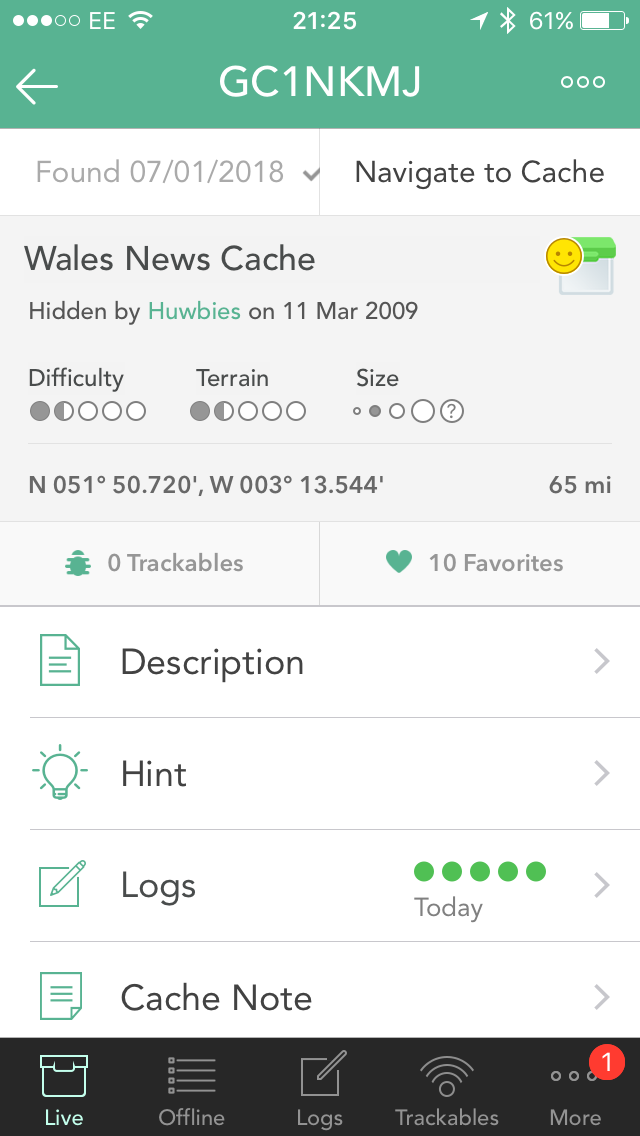Open the 10 Favorites section
Viewport: 640px width, 1136px height.
click(480, 563)
